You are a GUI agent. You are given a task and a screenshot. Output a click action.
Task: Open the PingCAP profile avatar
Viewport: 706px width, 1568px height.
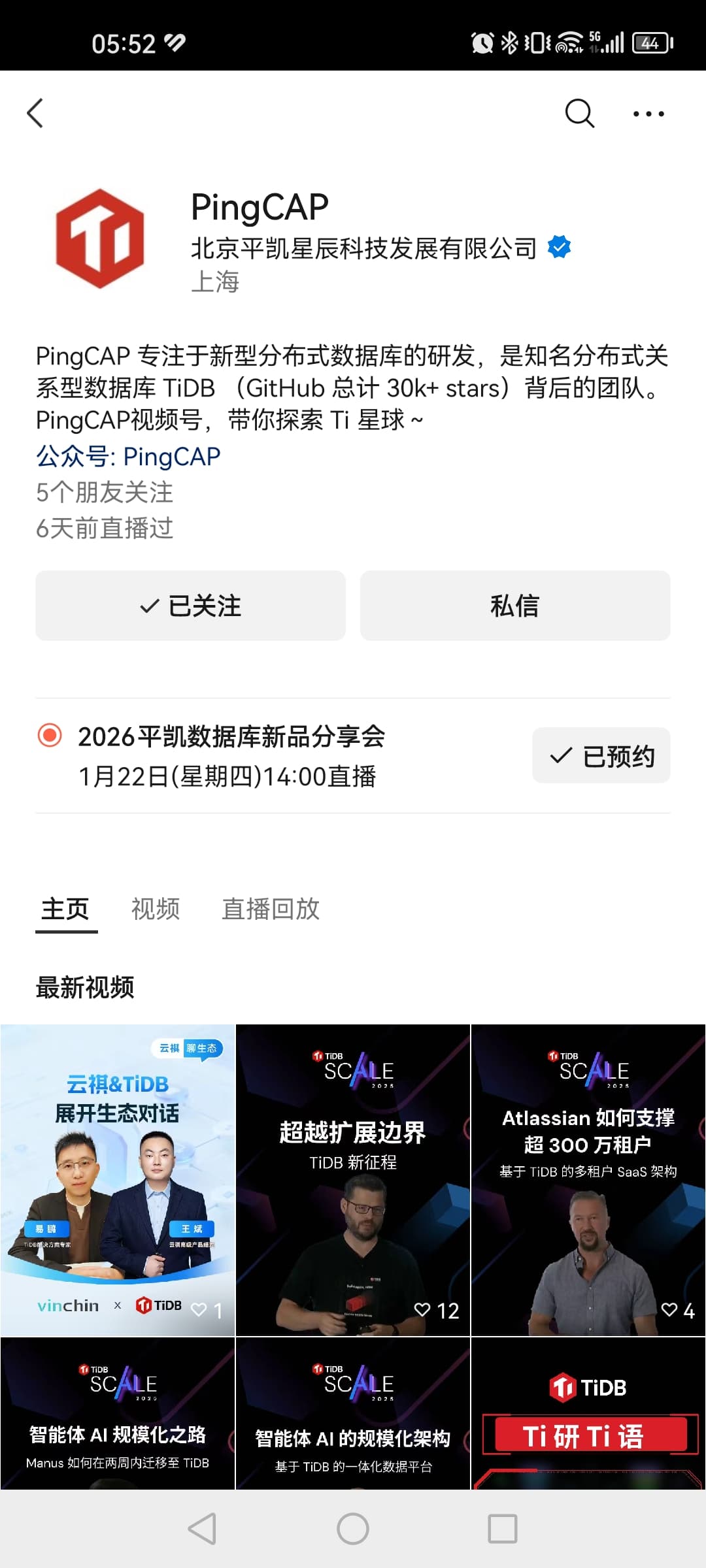[x=100, y=238]
